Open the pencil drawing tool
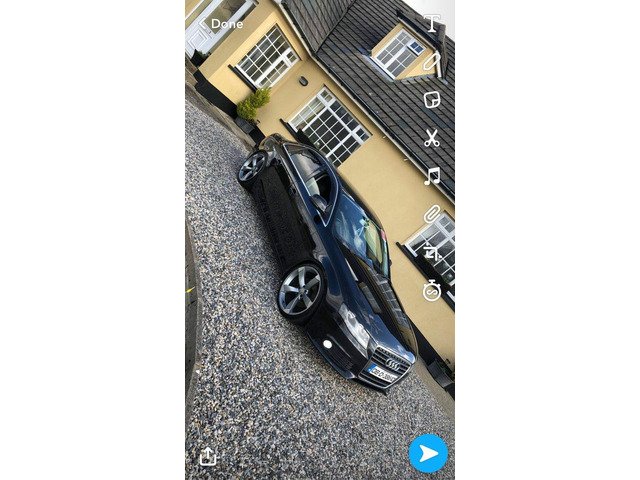This screenshot has width=640, height=480. [x=432, y=62]
